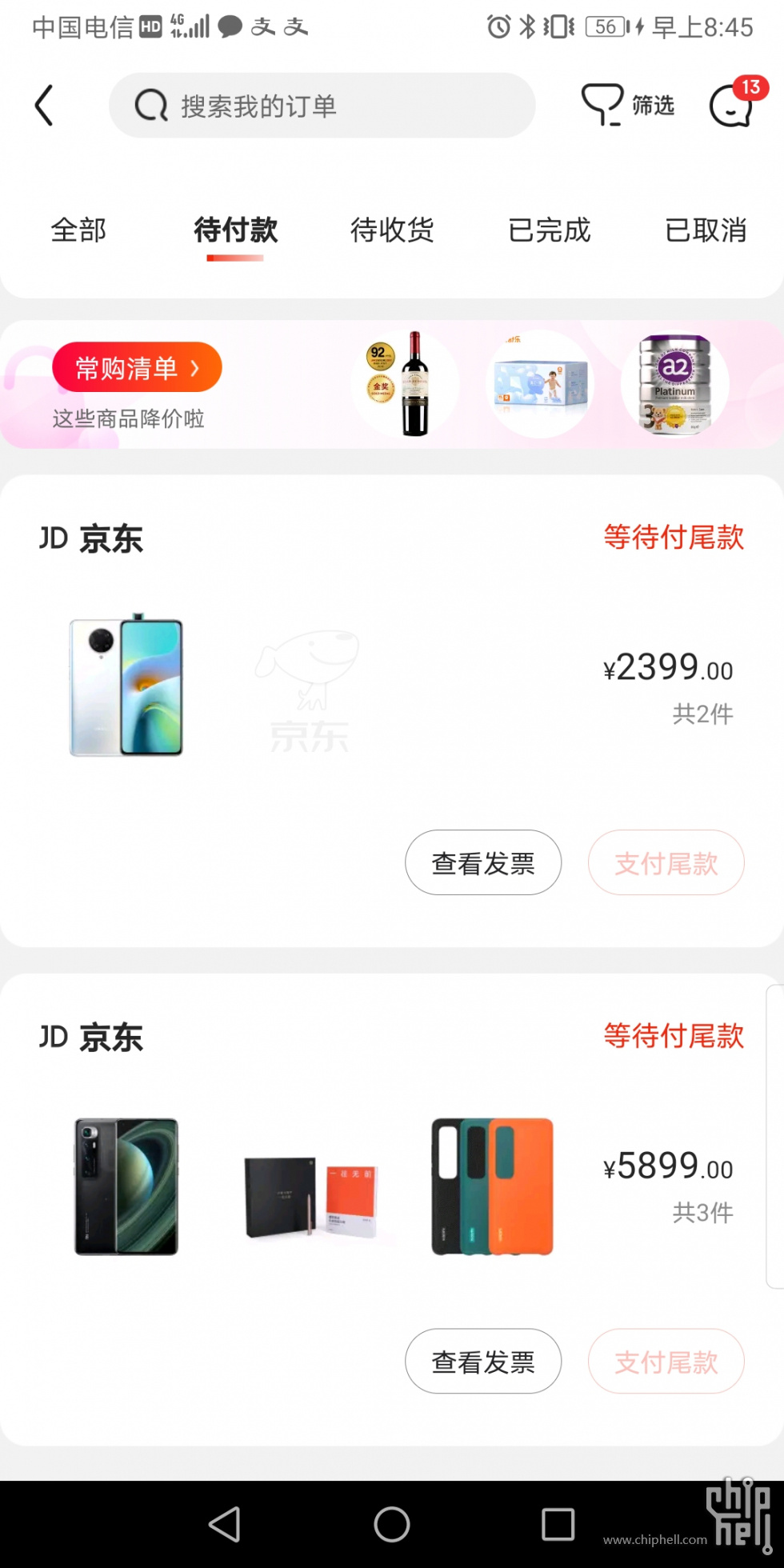Switch to the 已取消 tab
Viewport: 784px width, 1568px height.
706,230
